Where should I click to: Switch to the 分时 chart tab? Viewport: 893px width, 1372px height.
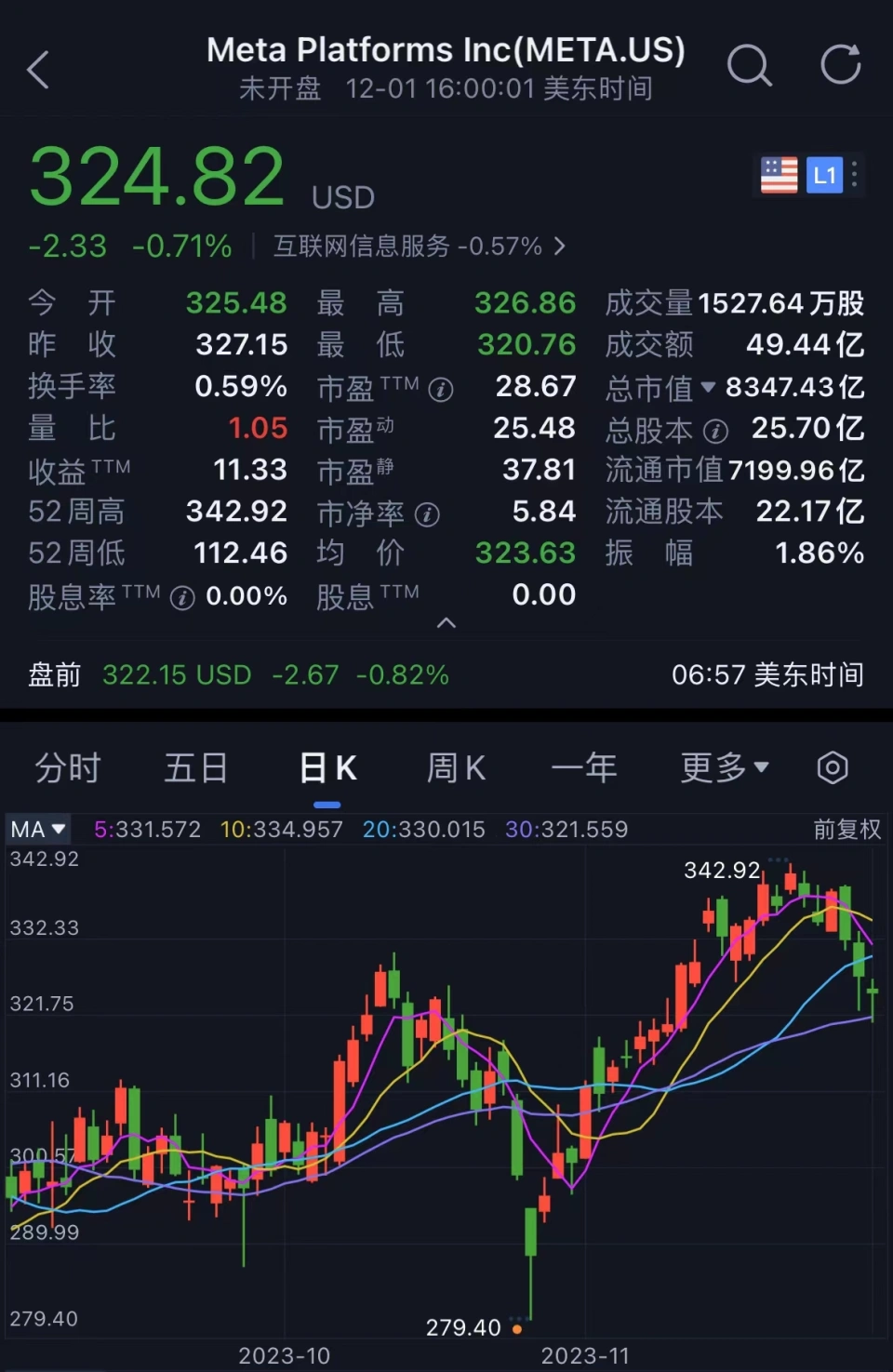[68, 768]
